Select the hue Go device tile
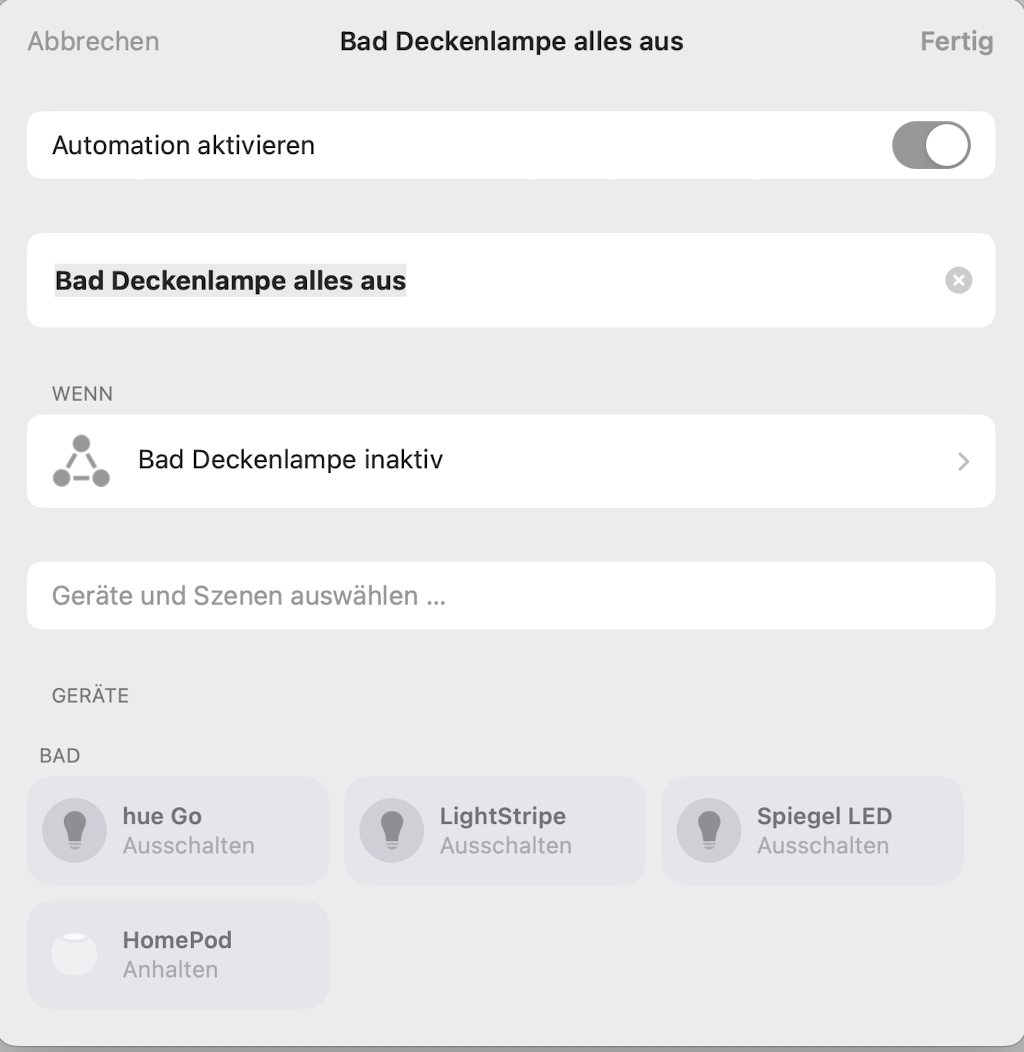This screenshot has height=1052, width=1024. coord(178,831)
